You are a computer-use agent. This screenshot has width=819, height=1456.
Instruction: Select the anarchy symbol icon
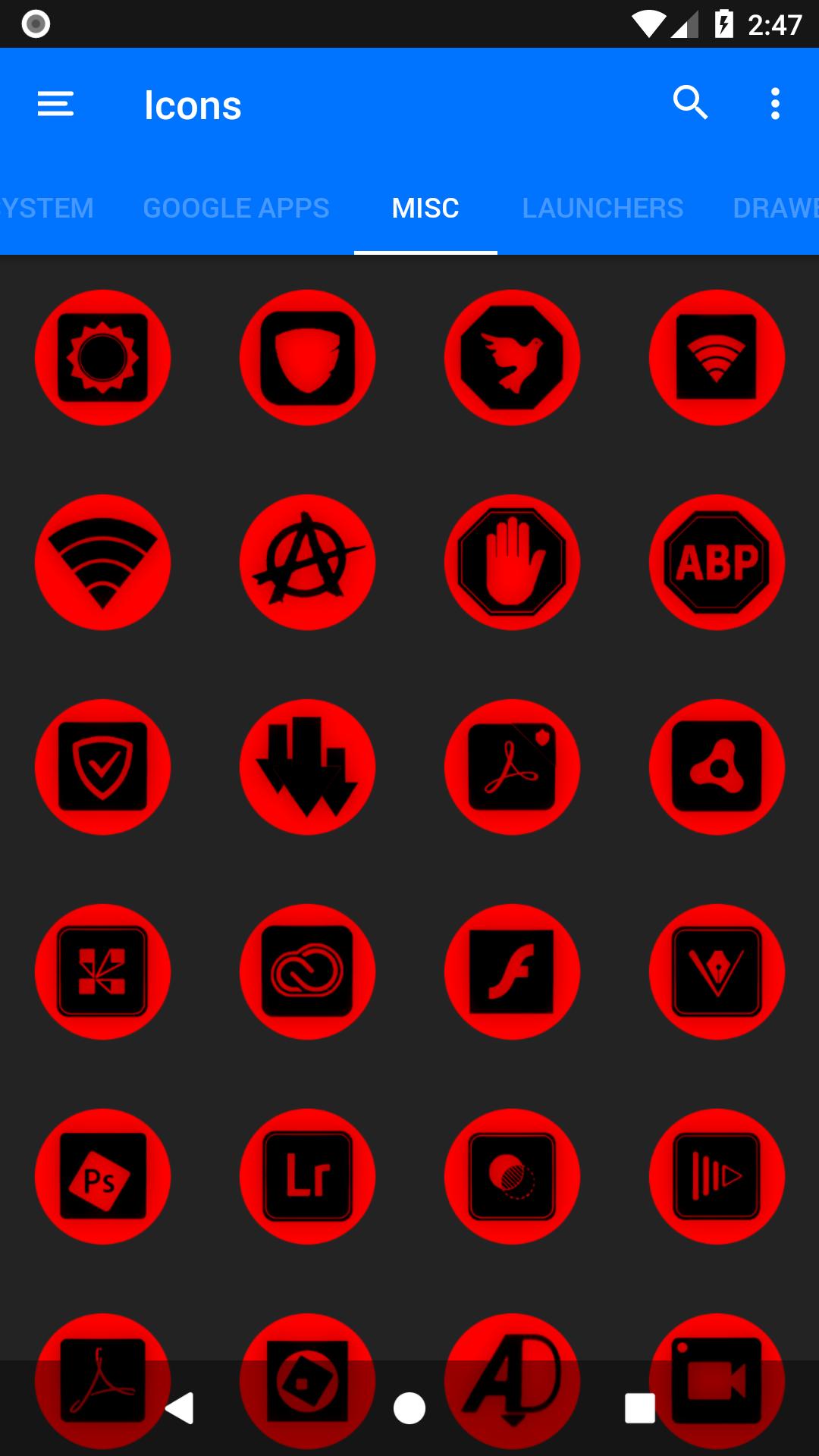pos(307,562)
